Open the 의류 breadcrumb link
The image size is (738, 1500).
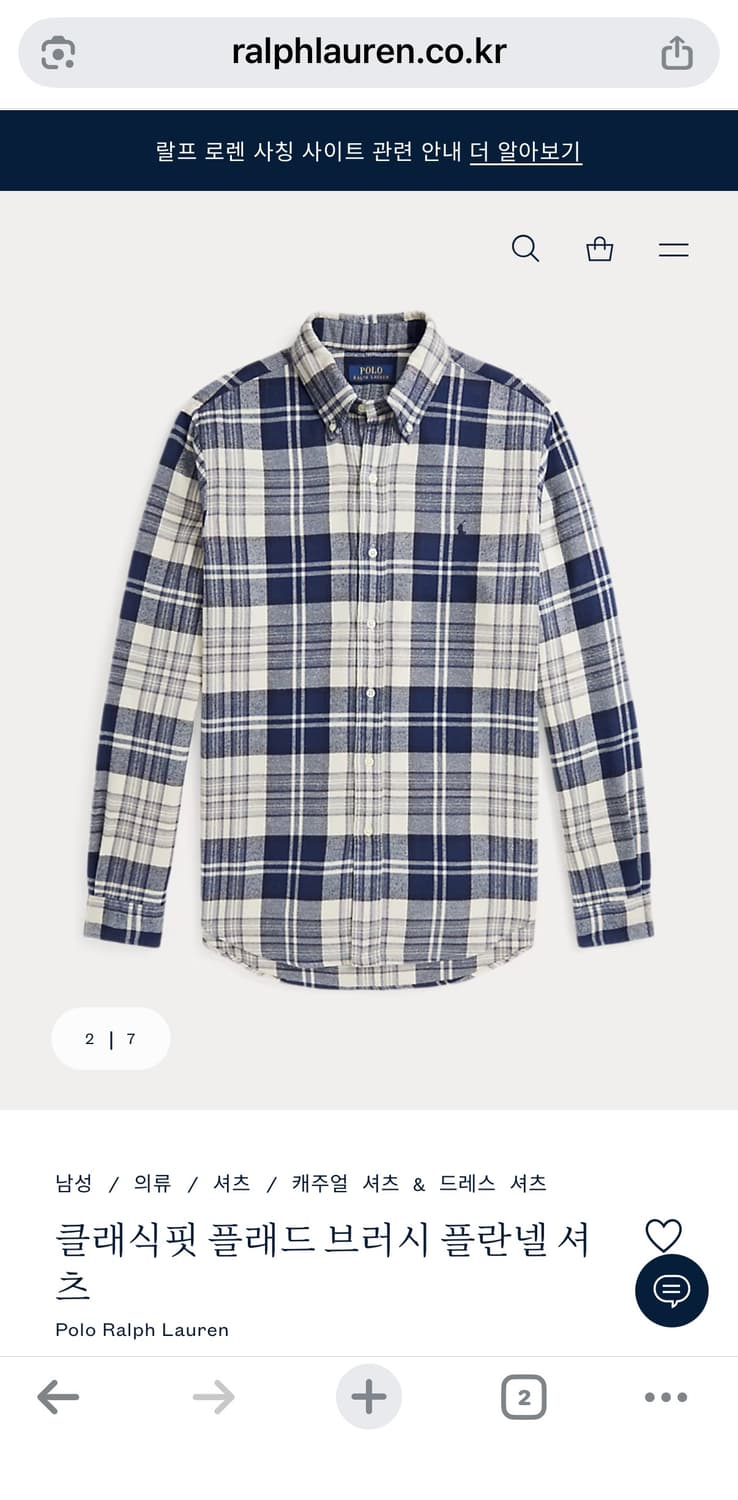pyautogui.click(x=153, y=1184)
